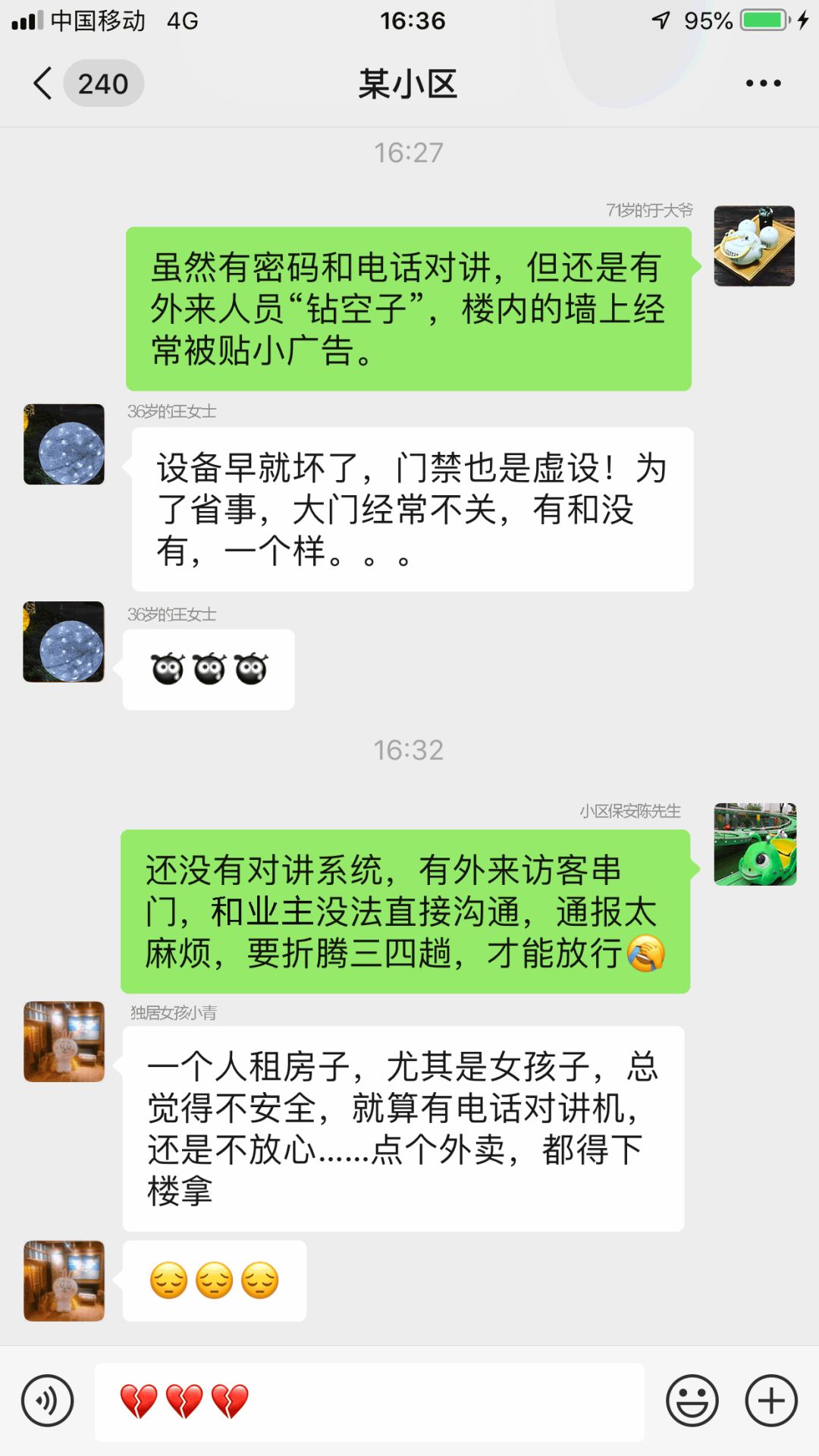This screenshot has height=1456, width=819.
Task: Go back using the left chevron
Action: 42,84
